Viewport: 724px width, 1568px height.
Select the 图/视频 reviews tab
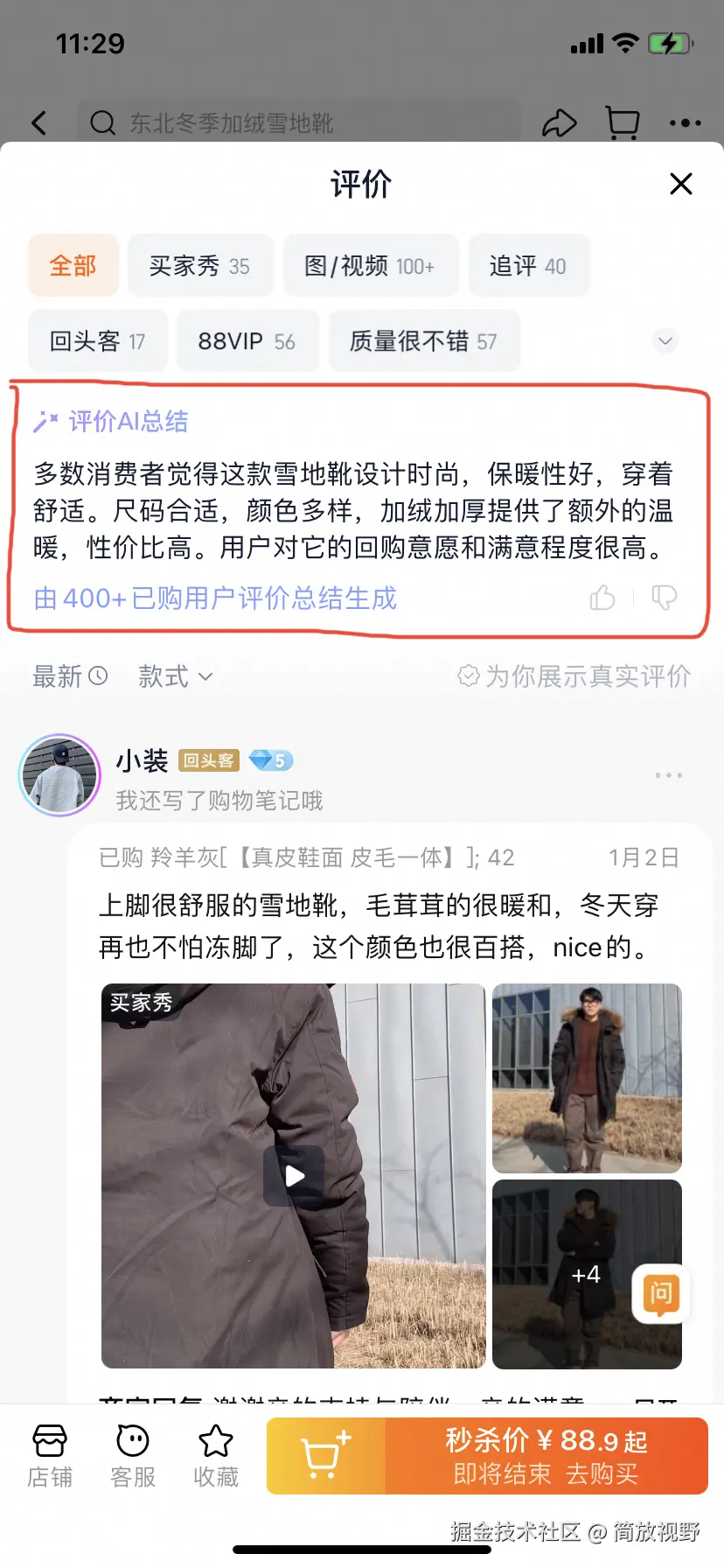[371, 265]
